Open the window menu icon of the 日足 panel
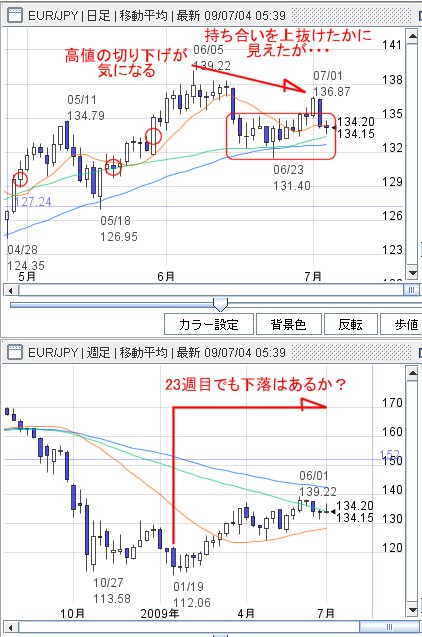 (x=15, y=16)
